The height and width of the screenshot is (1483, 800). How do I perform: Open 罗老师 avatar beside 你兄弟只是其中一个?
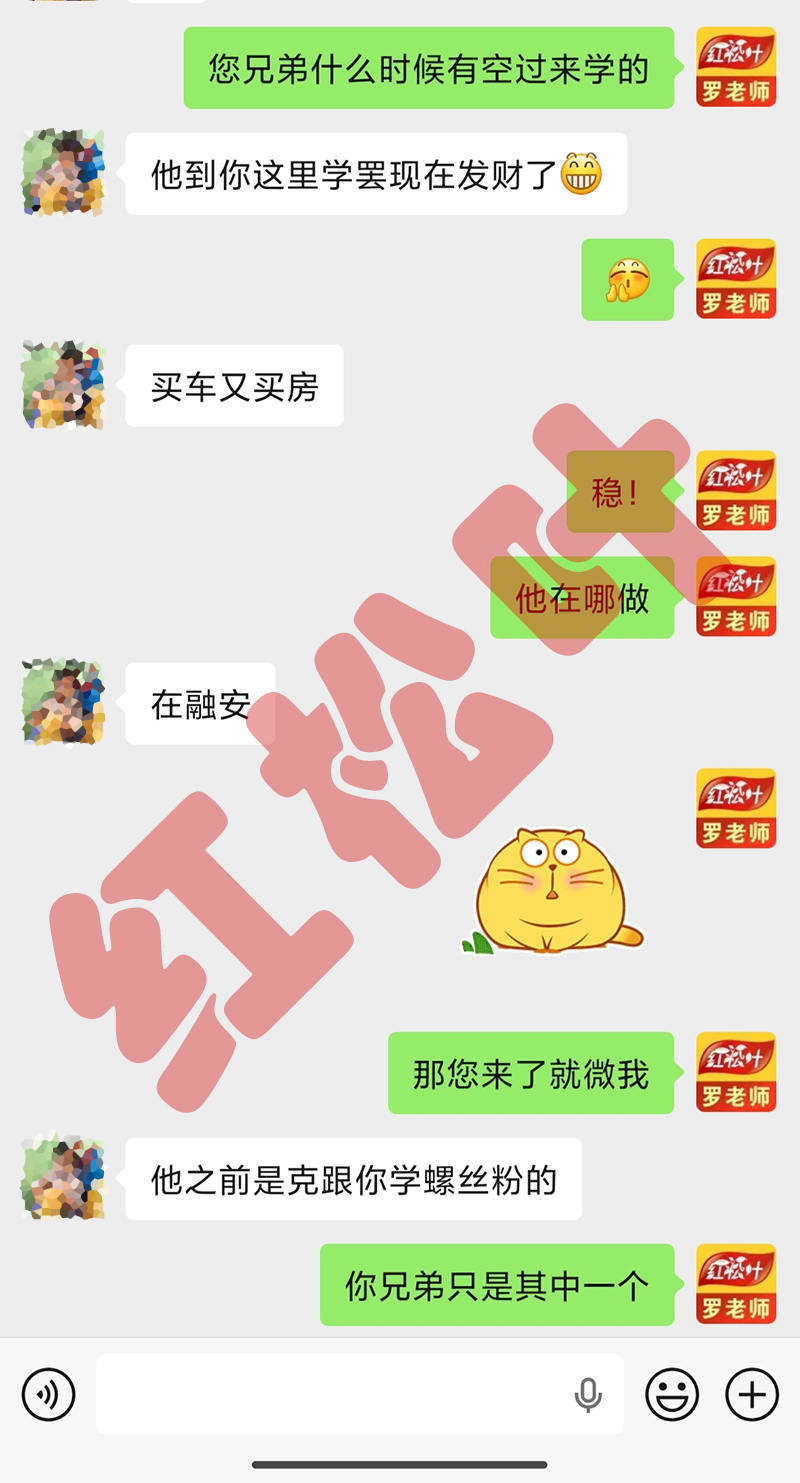click(x=735, y=1284)
